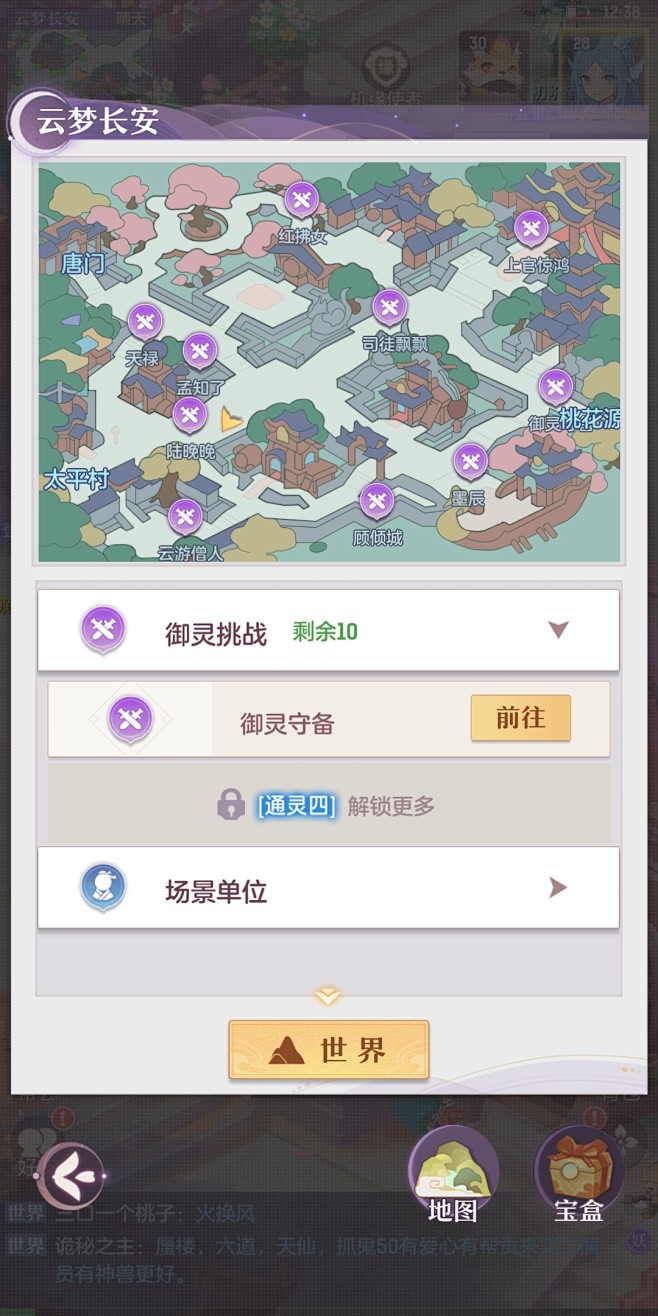Tap the down chevron below the list

click(328, 996)
